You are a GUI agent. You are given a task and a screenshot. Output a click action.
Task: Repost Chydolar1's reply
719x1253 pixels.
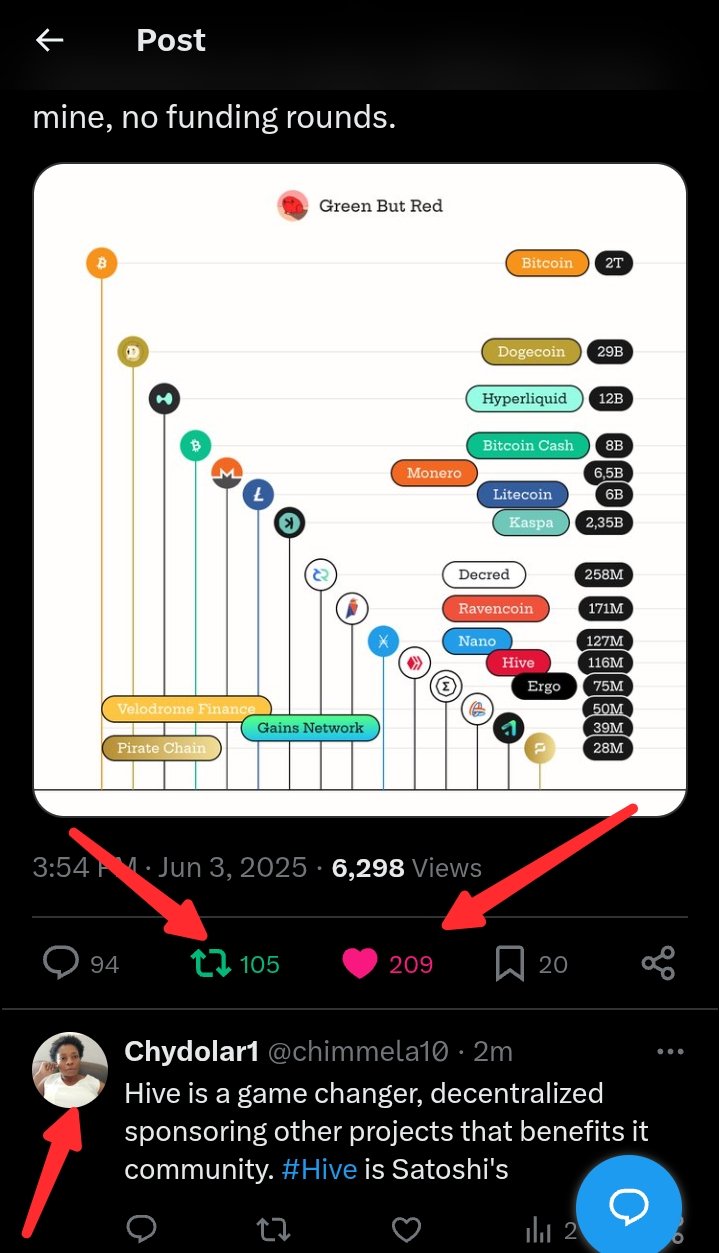tap(273, 1229)
